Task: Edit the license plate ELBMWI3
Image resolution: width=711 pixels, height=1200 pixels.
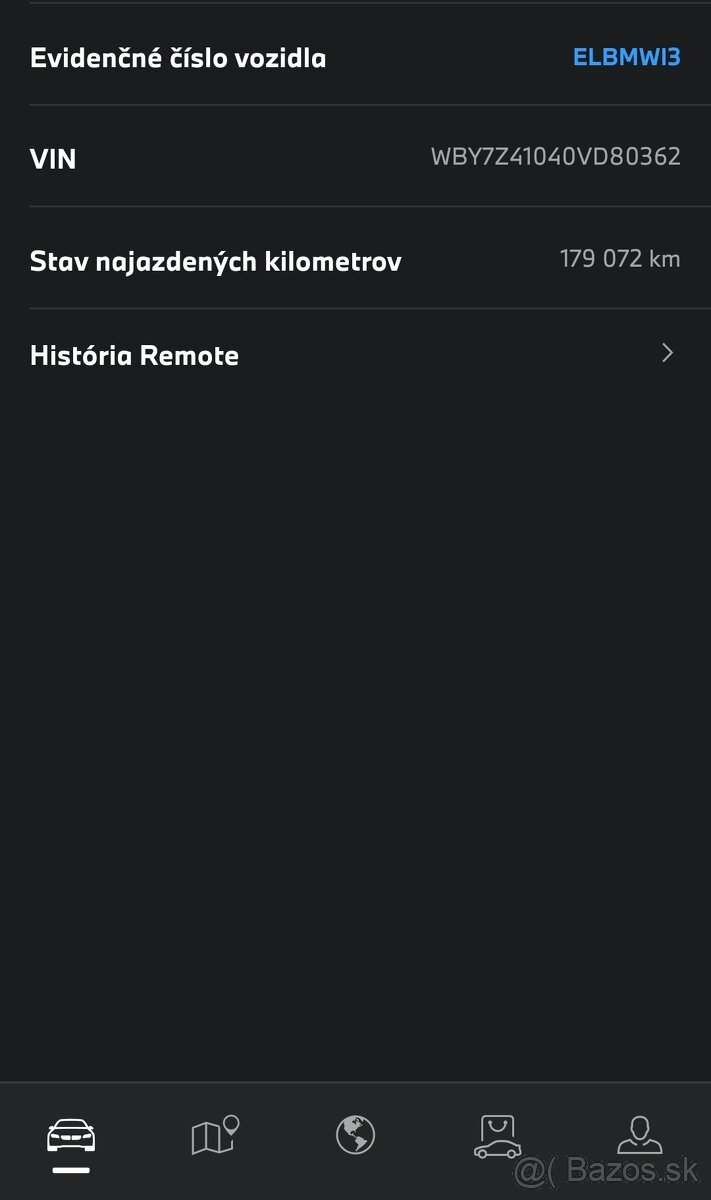Action: 626,57
